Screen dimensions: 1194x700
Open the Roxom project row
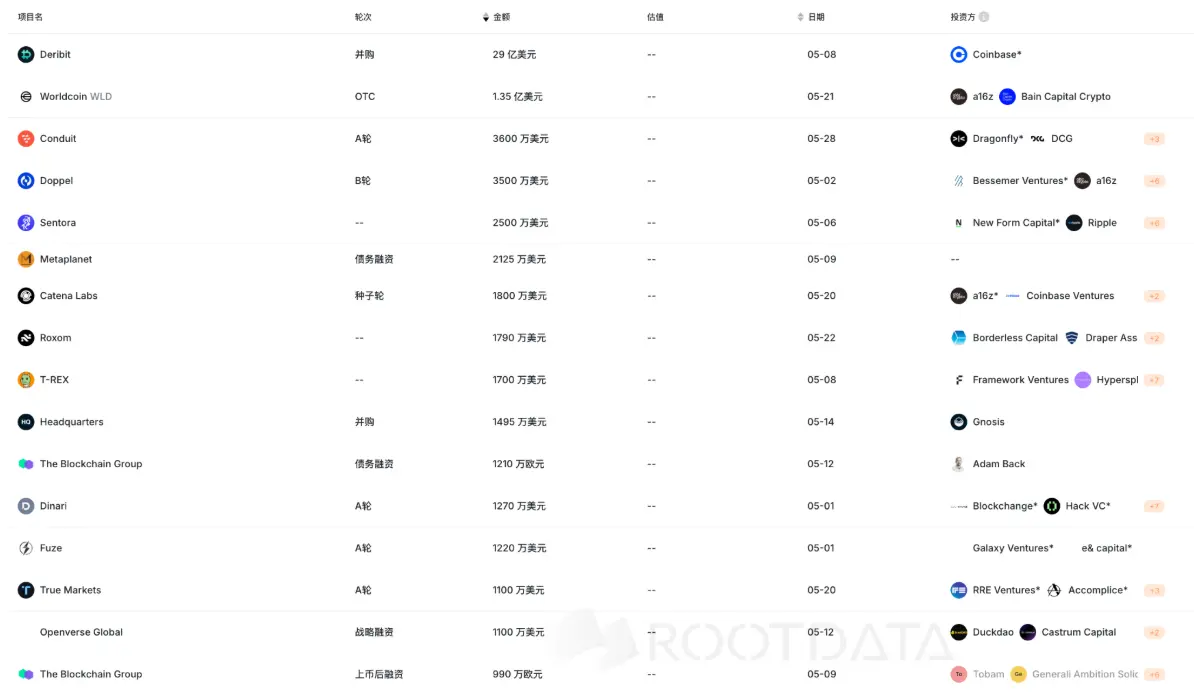55,338
